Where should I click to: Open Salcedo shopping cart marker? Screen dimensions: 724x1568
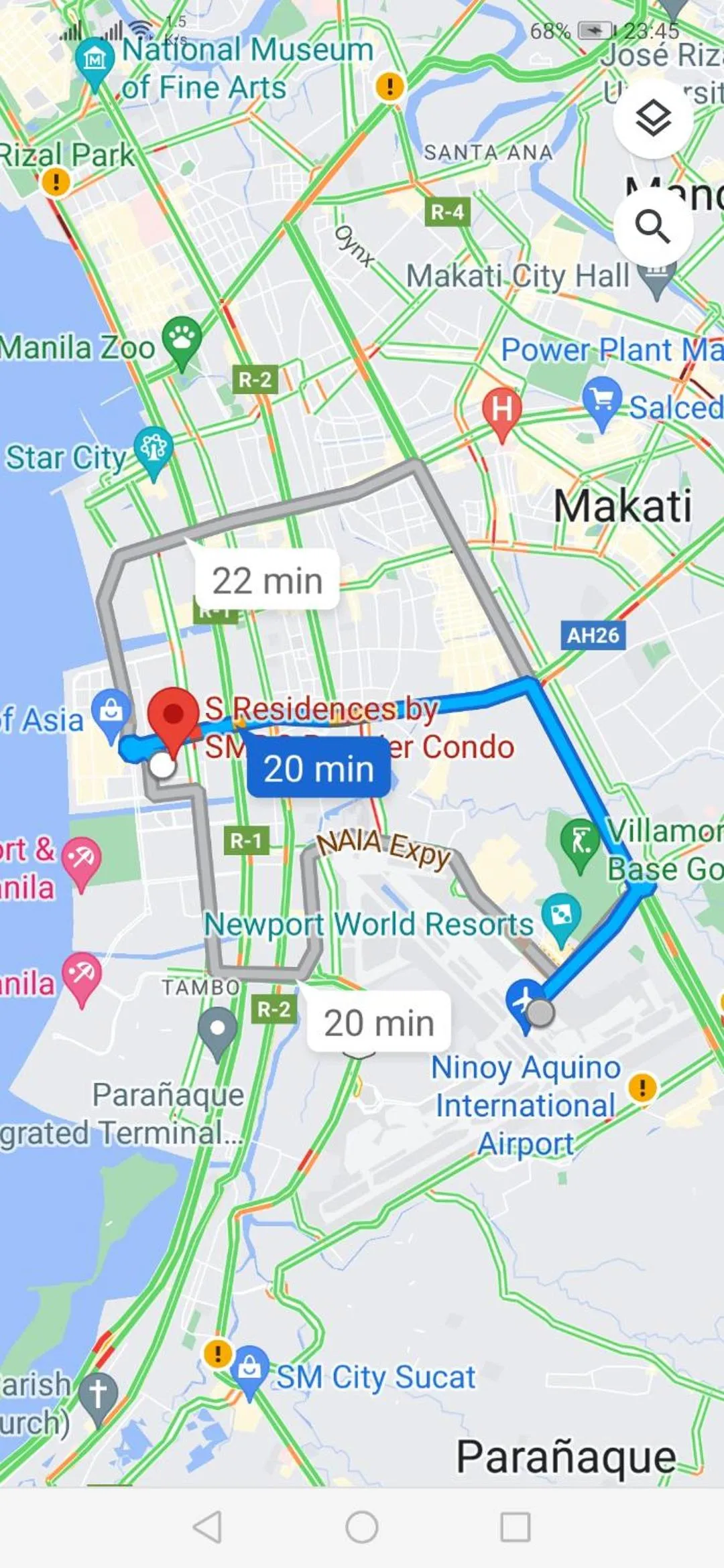coord(603,399)
